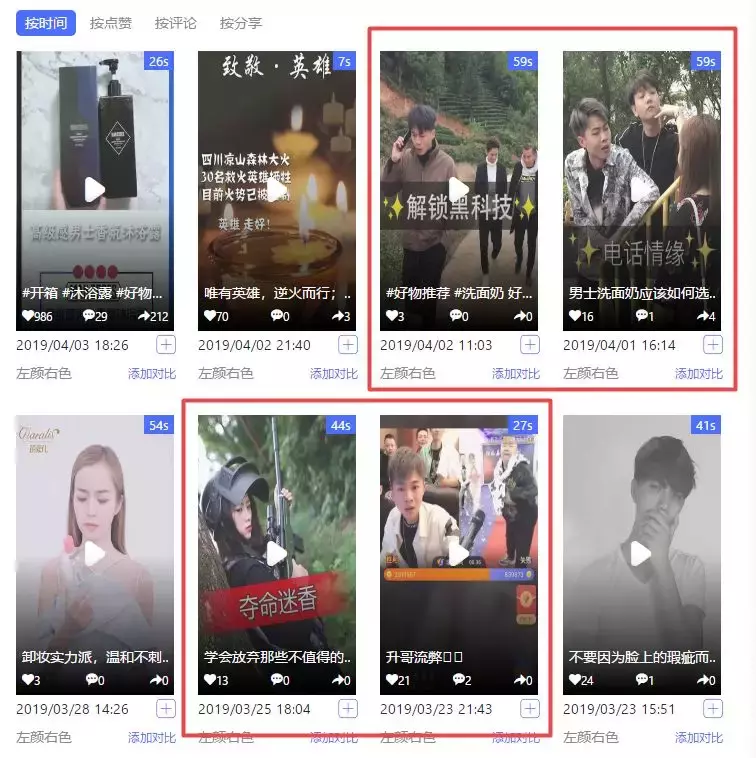Viewport: 756px width, 758px height.
Task: Sort videos by 按分享
Action: pos(241,23)
